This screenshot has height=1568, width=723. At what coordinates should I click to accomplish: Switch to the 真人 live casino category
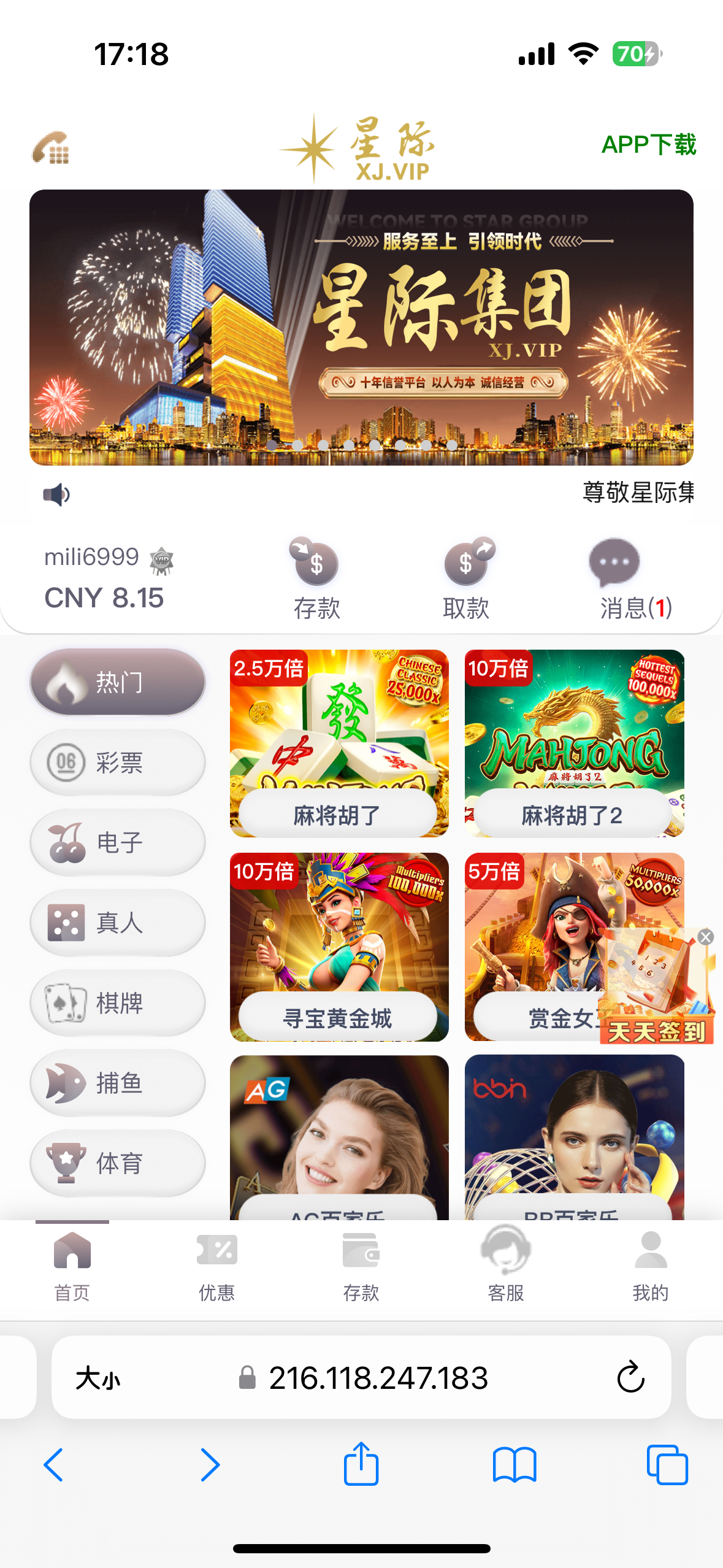point(118,923)
